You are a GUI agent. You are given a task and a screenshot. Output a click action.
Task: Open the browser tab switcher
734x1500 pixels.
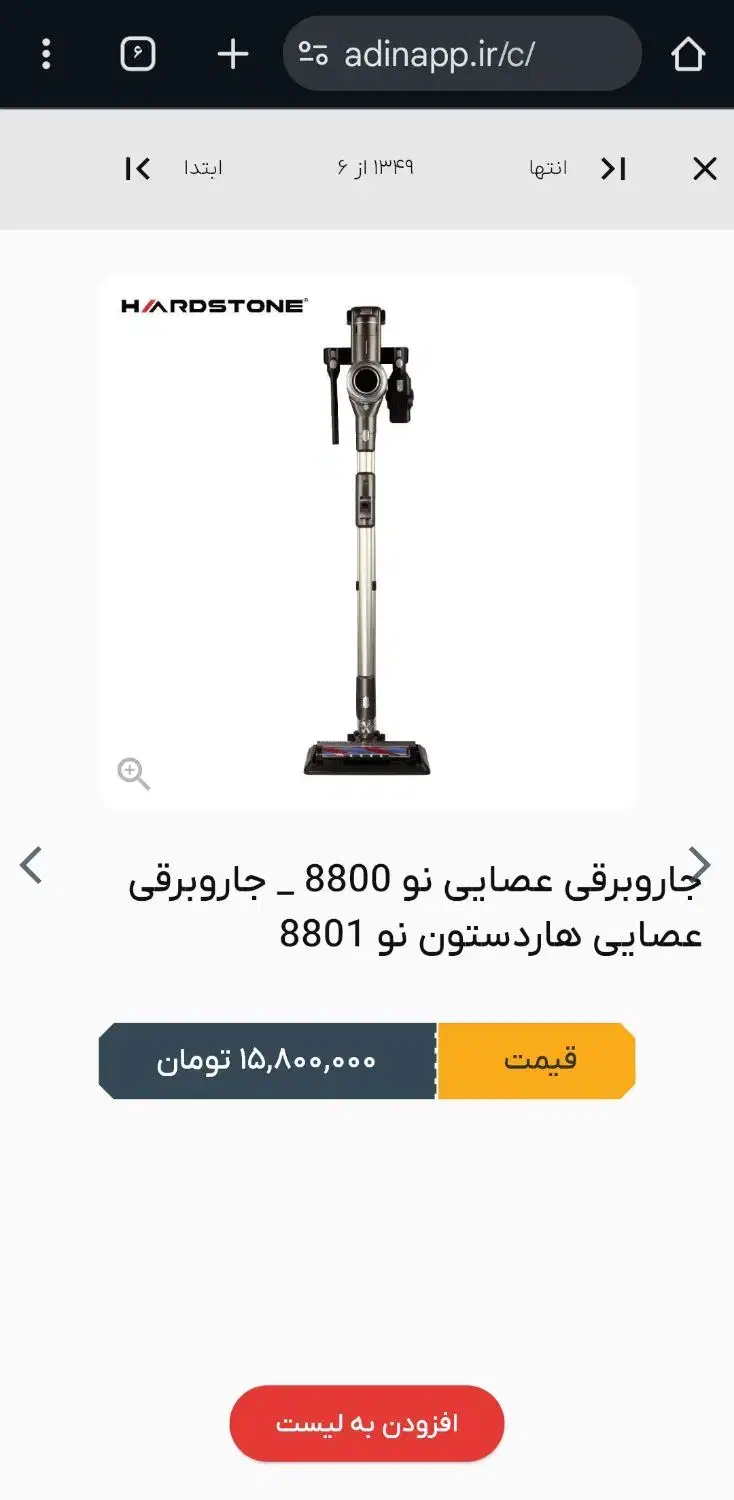137,54
